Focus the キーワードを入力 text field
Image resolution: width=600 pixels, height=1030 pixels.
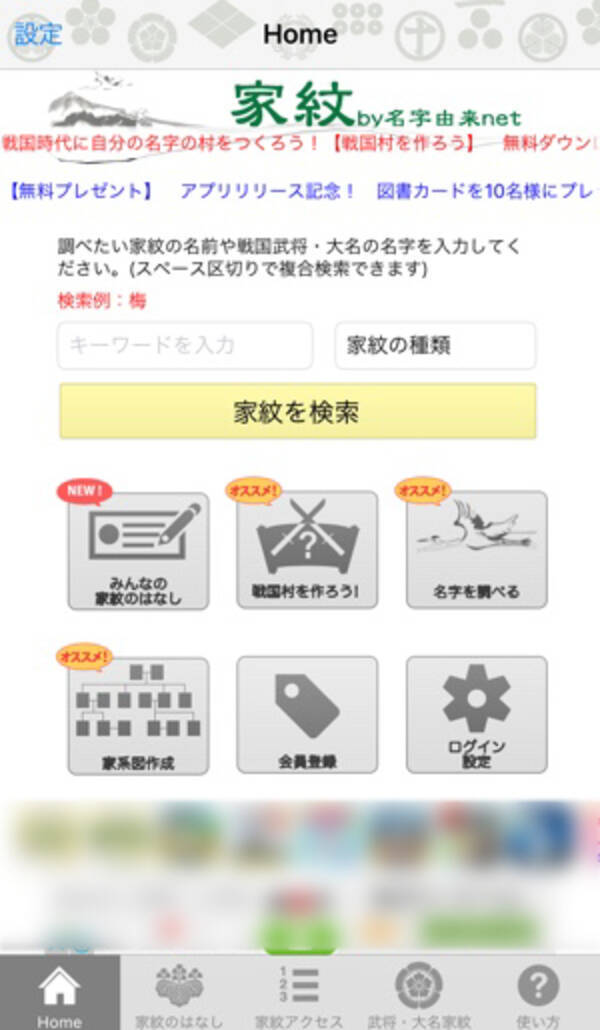185,346
